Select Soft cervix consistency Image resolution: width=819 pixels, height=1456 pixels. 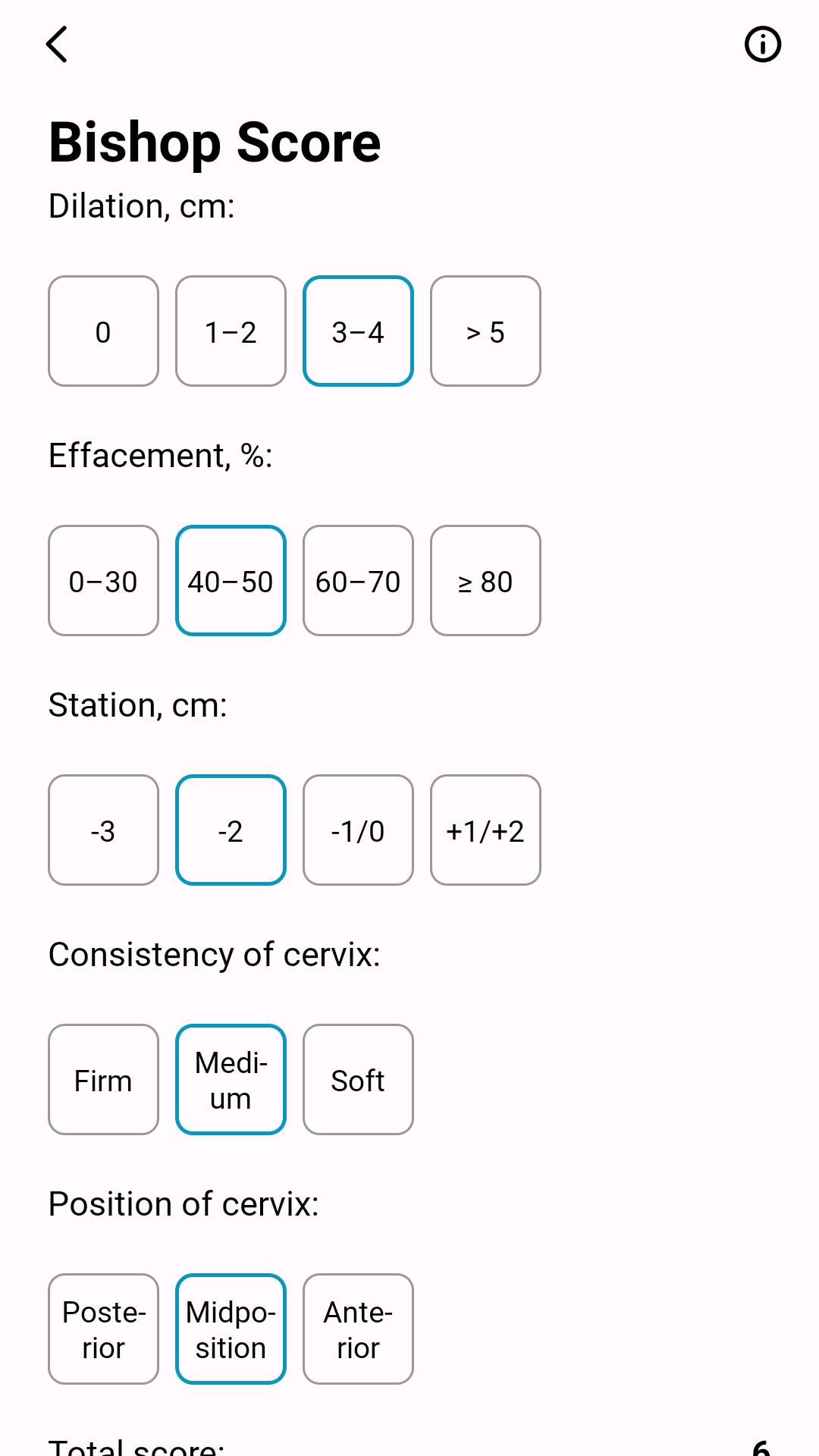(358, 1079)
